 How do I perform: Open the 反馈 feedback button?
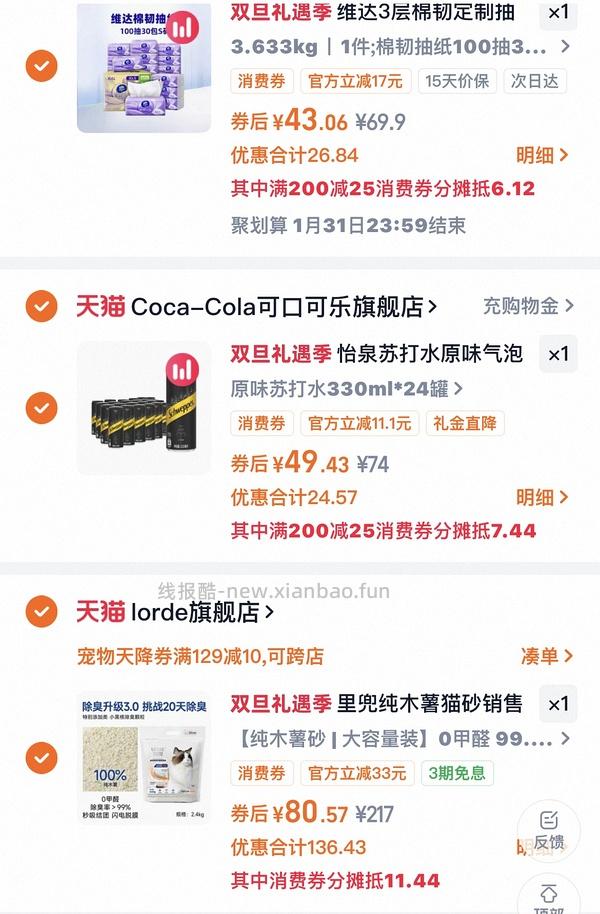tap(549, 830)
